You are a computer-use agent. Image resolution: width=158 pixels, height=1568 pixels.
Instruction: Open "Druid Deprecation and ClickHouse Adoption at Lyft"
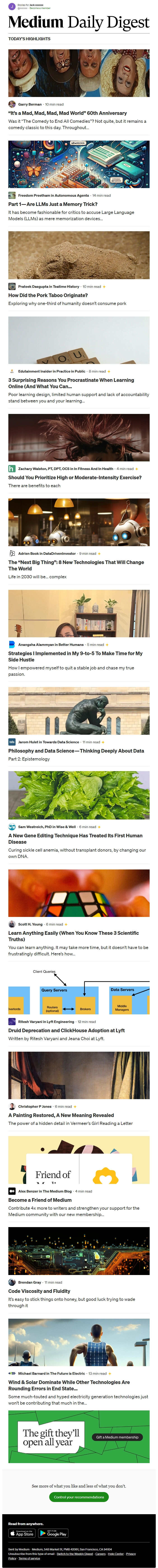click(x=66, y=1030)
